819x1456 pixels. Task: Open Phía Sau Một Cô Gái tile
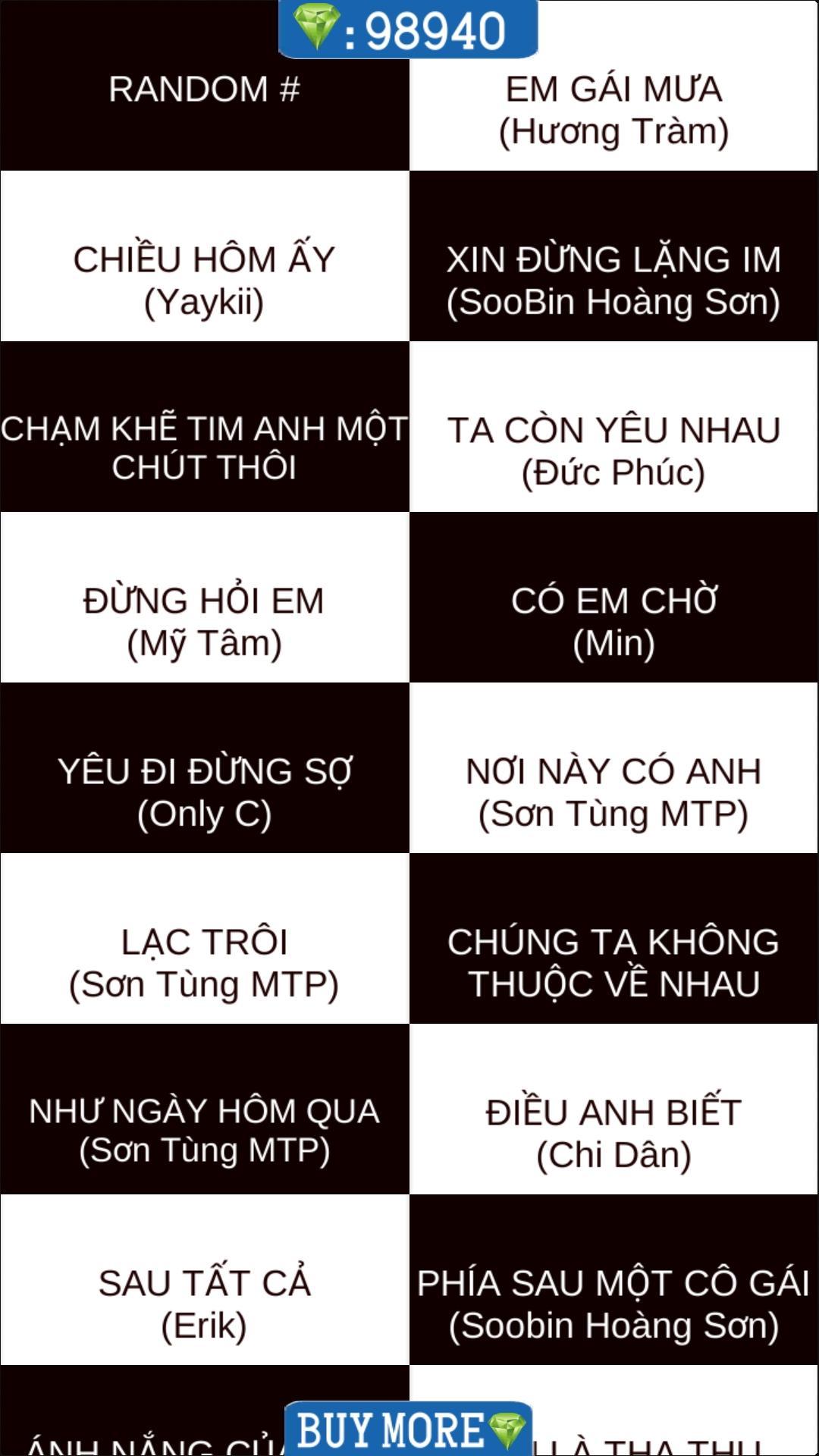pos(613,1304)
